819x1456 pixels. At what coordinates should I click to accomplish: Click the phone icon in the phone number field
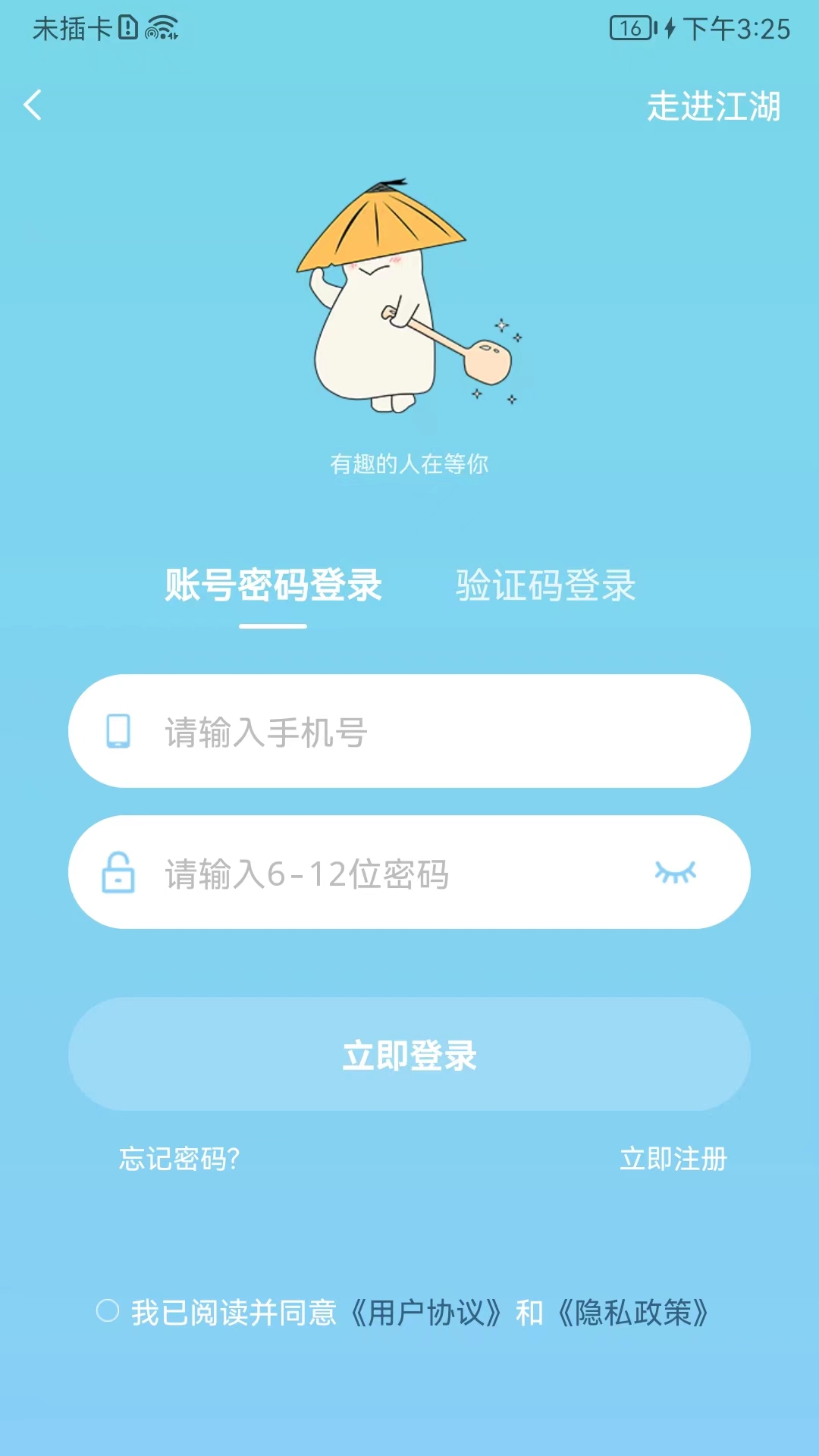(x=120, y=730)
